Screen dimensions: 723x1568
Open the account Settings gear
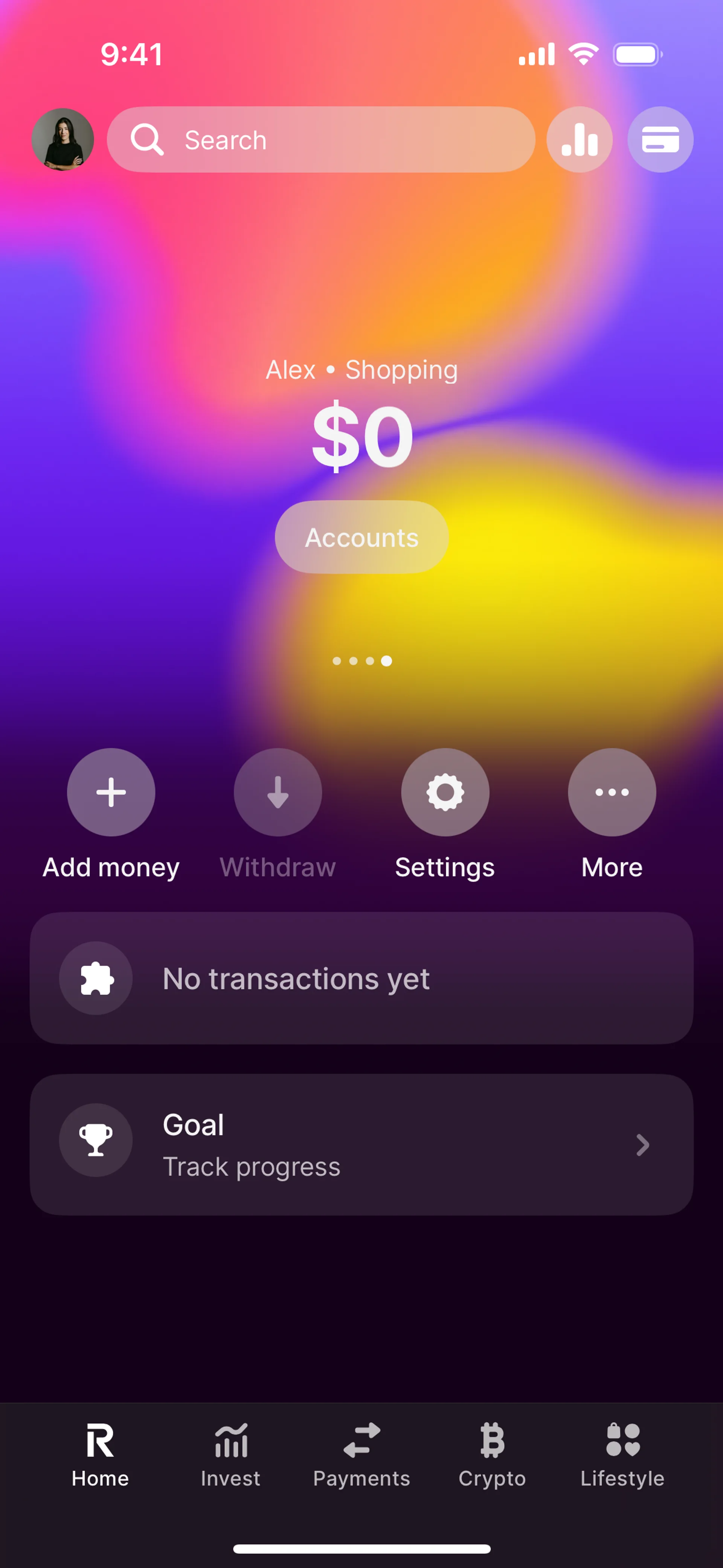tap(445, 792)
